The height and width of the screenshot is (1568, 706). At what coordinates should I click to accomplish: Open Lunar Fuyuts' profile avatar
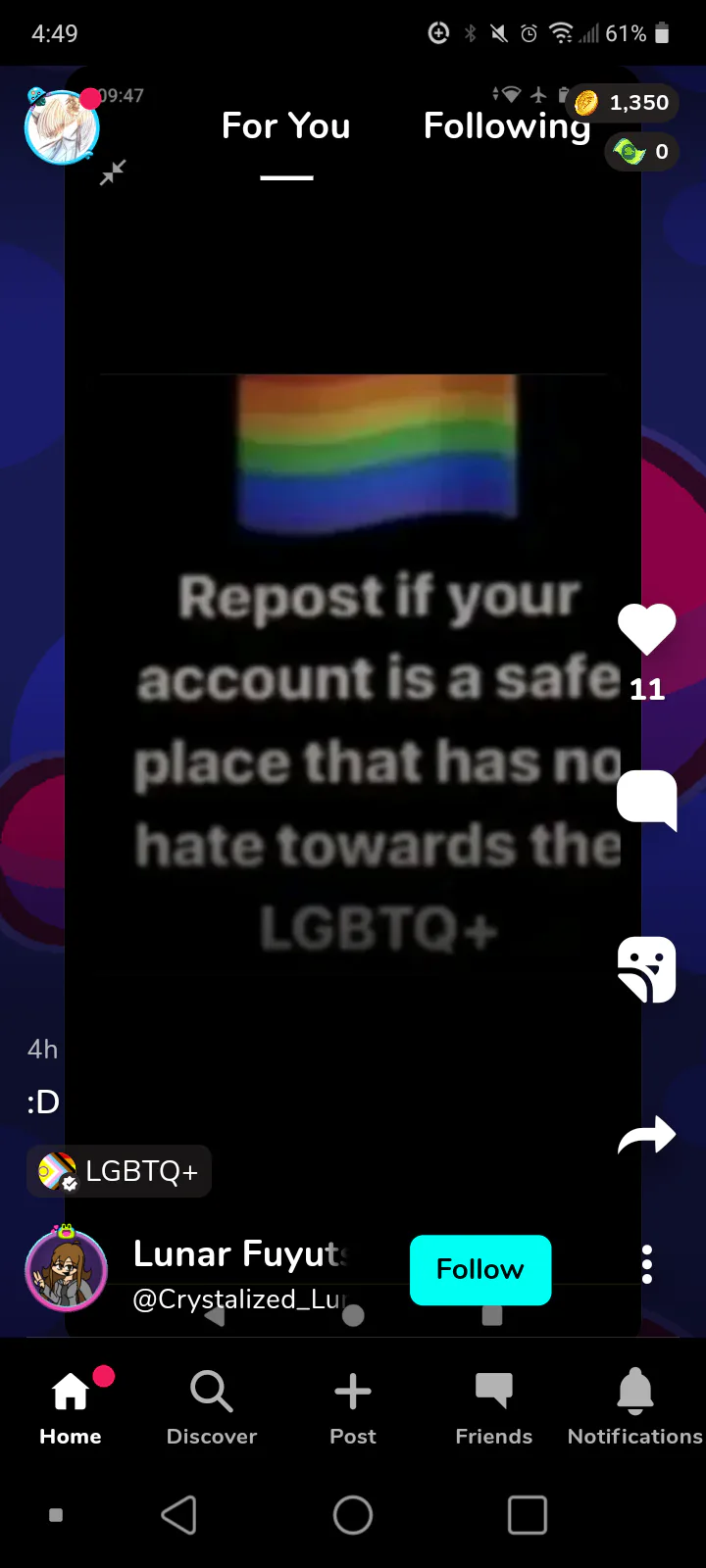point(66,1269)
